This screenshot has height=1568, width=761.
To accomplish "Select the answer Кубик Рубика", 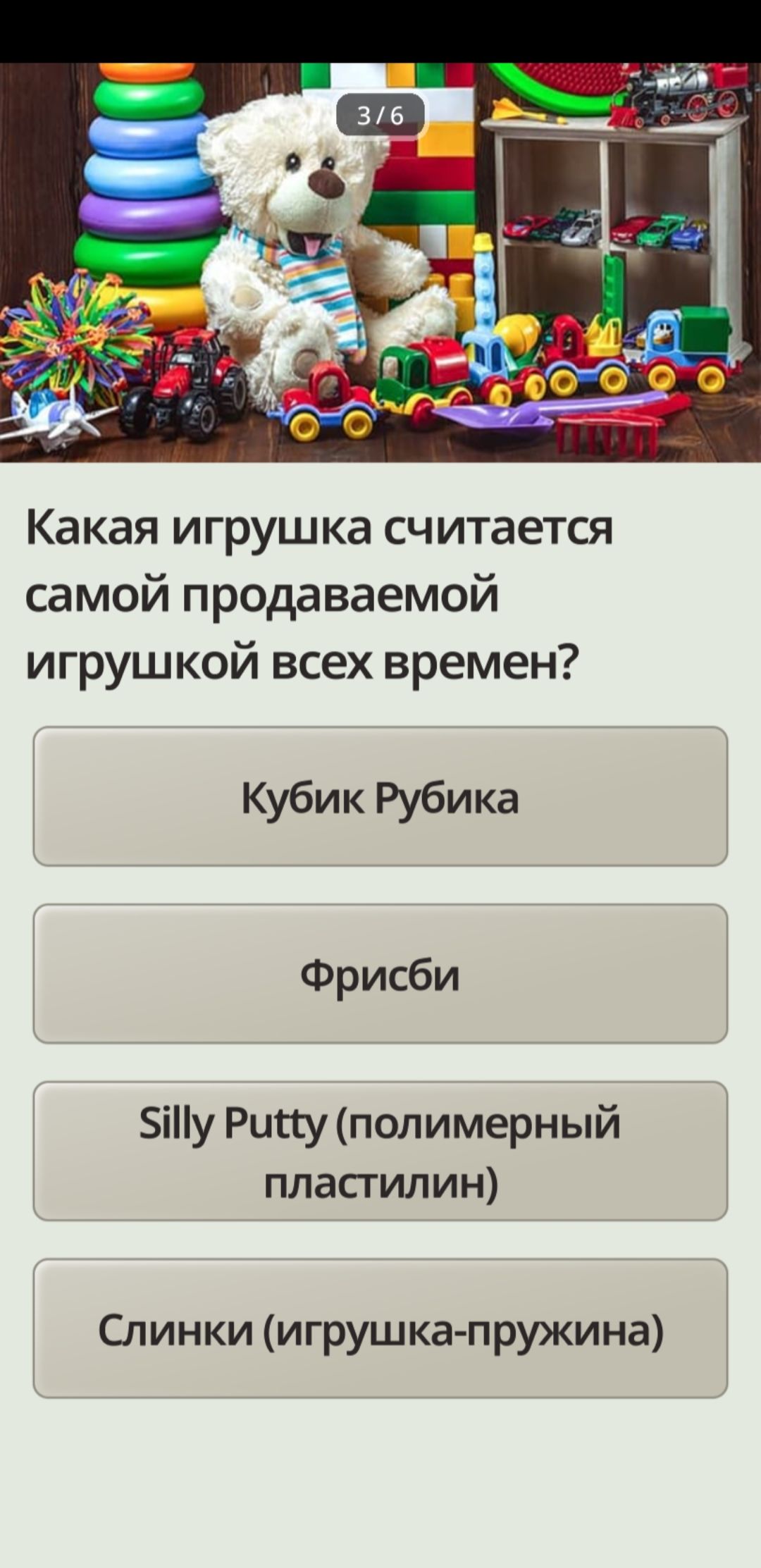I will click(x=380, y=796).
